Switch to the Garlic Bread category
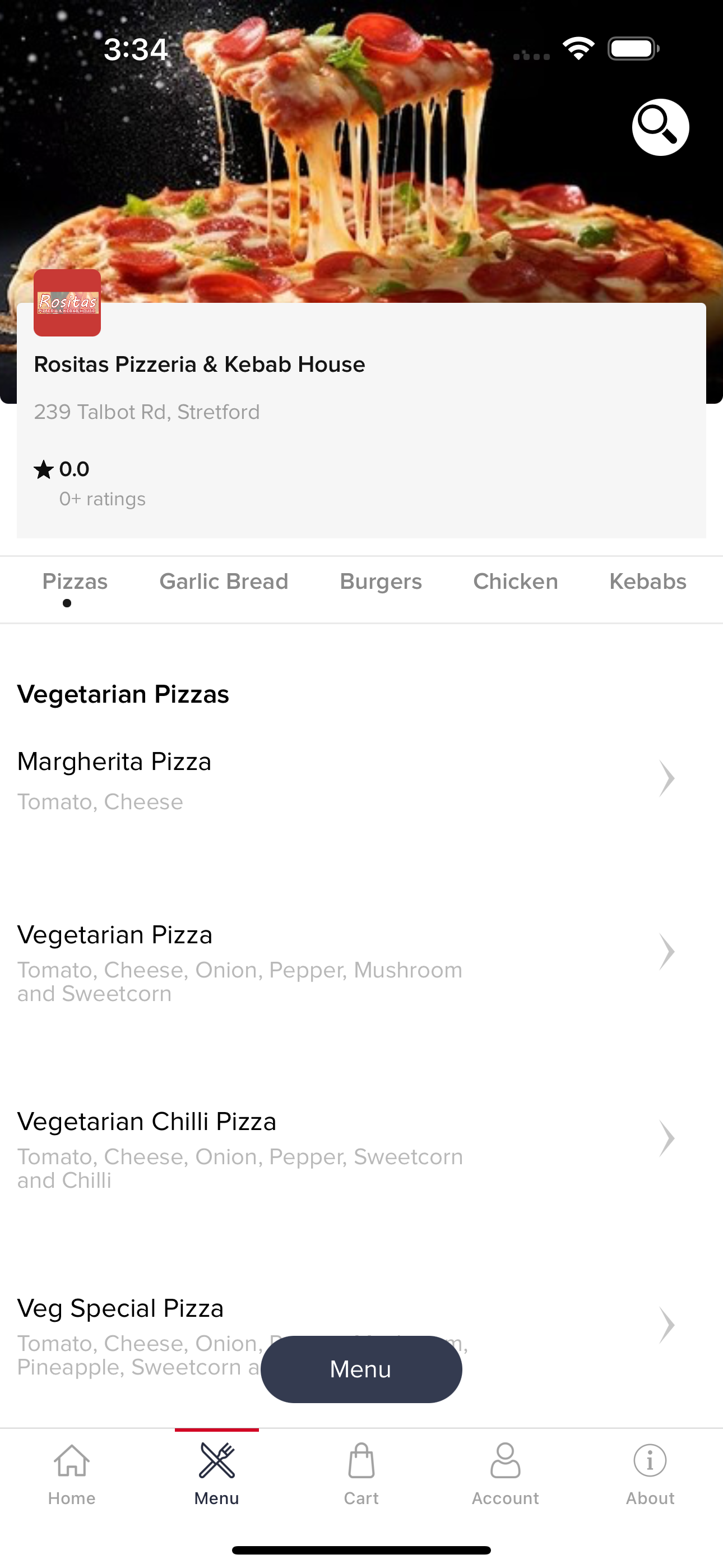 coord(224,582)
